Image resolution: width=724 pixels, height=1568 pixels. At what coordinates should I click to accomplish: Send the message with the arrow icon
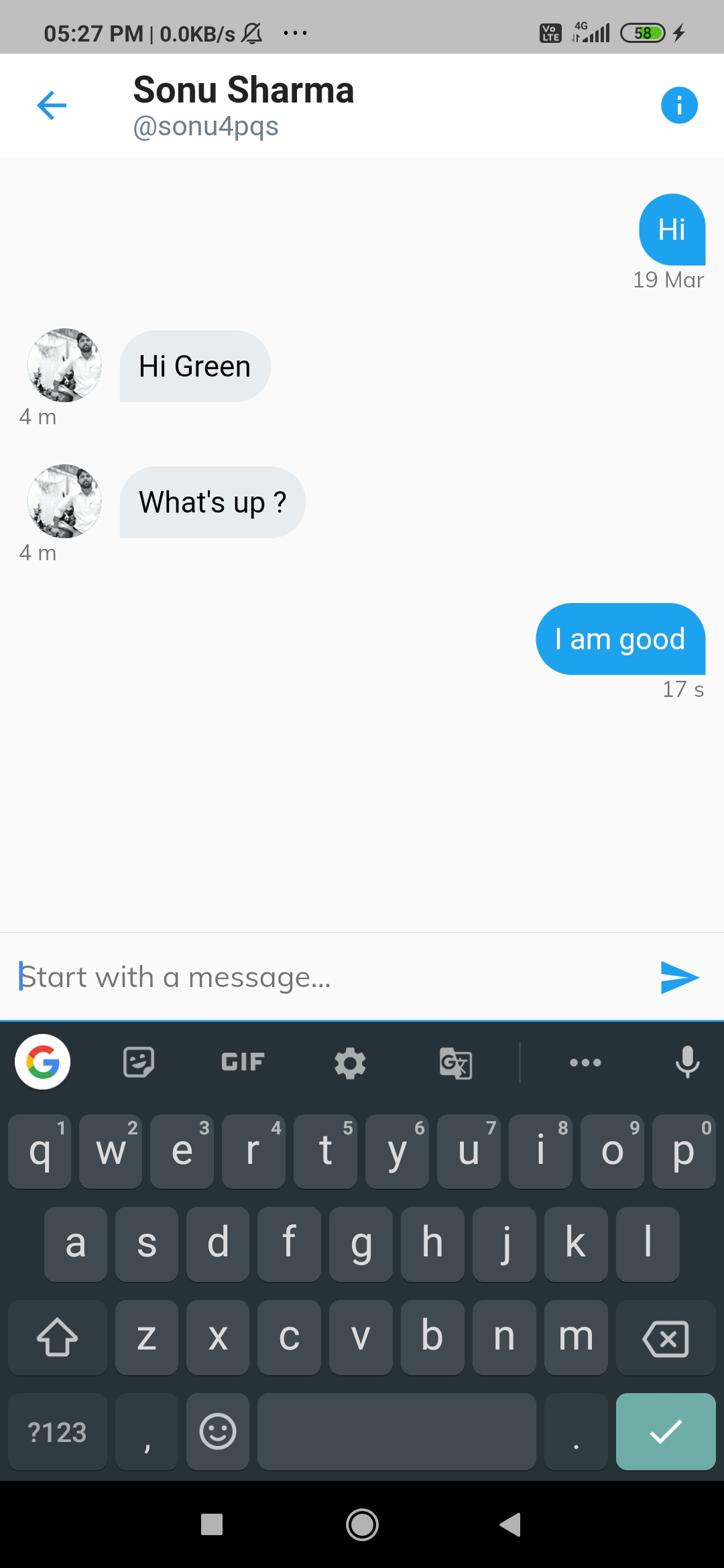click(x=680, y=977)
